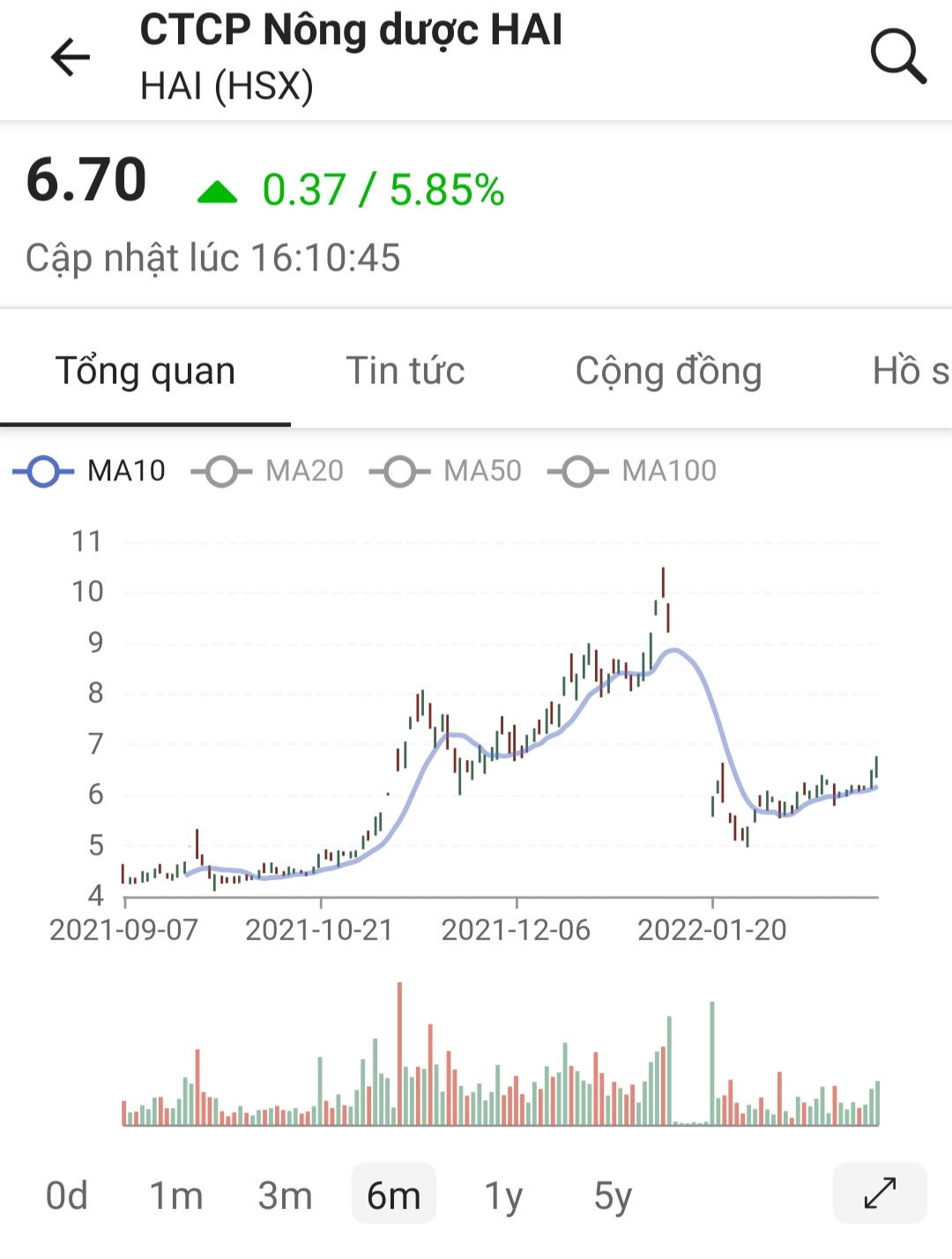This screenshot has width=952, height=1259.
Task: Expand the chart to fullscreen
Action: pyautogui.click(x=880, y=1193)
